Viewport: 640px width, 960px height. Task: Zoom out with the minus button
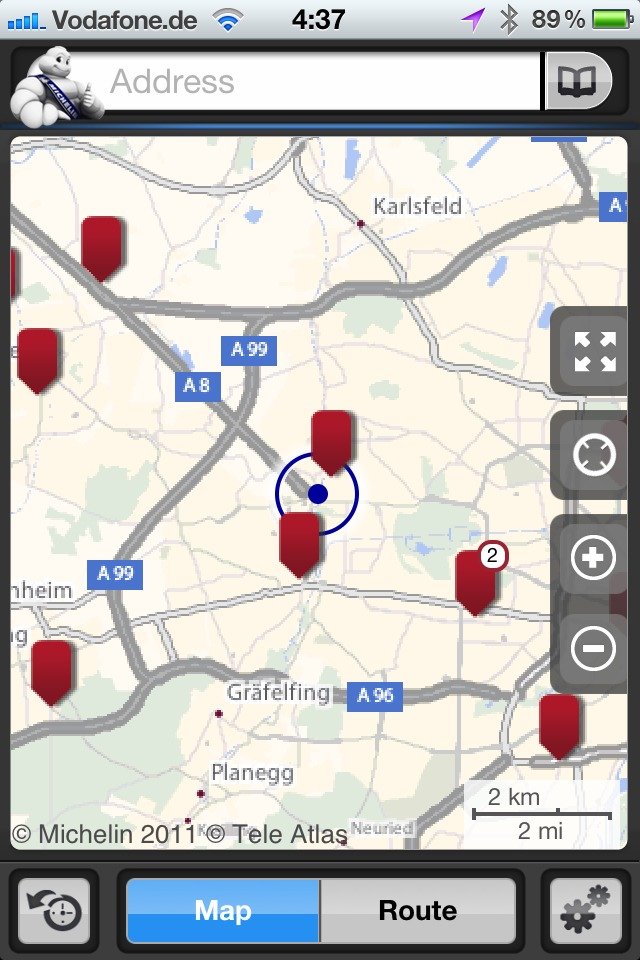[593, 650]
